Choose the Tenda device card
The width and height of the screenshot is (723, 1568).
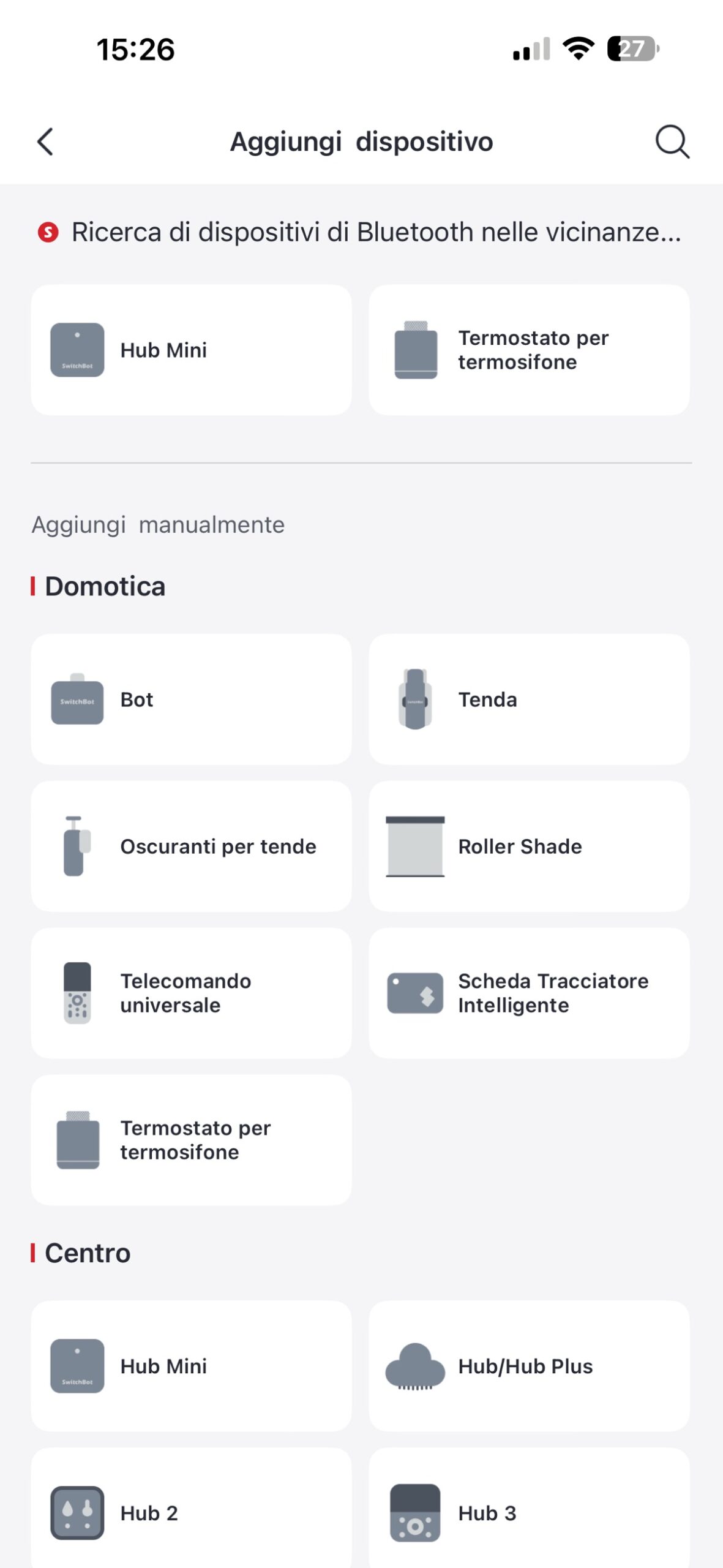coord(529,699)
